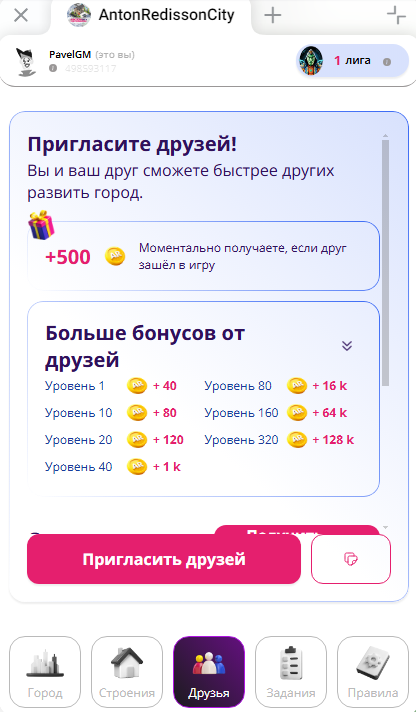Select the AntonRedissonCity tab at top

tap(151, 15)
